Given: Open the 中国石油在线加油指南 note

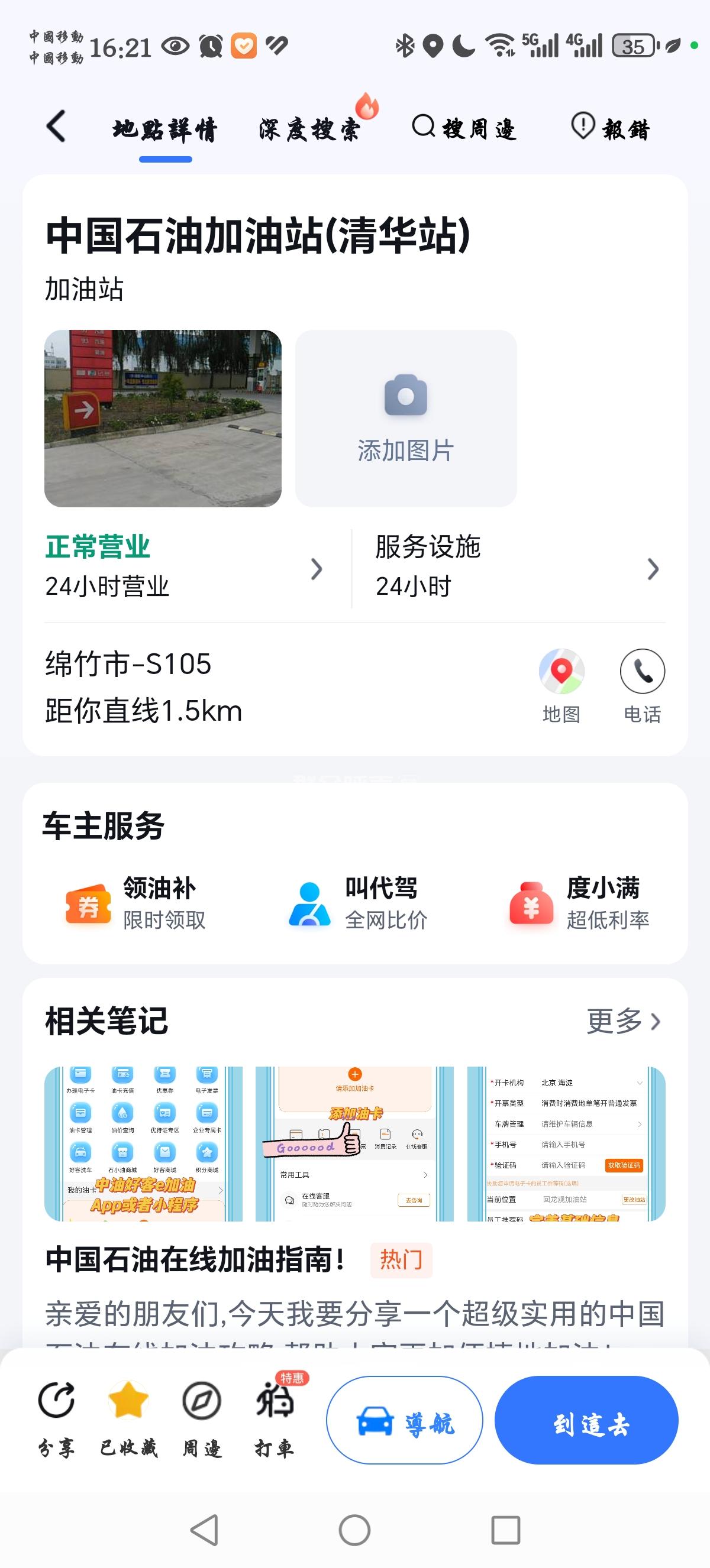Looking at the screenshot, I should pyautogui.click(x=195, y=1259).
